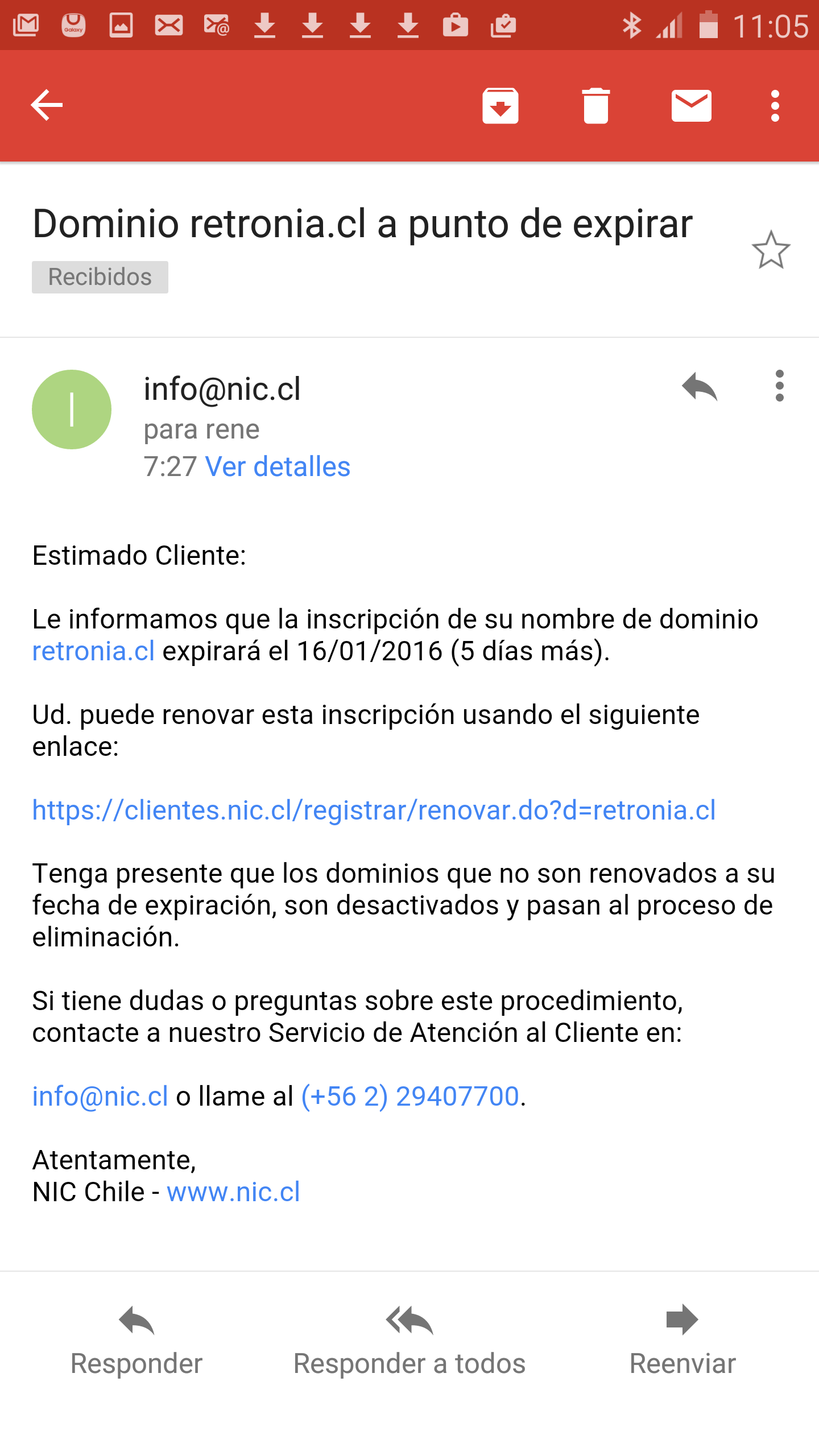Open the retronia.cl domain link
This screenshot has height=1456, width=819.
tap(93, 651)
